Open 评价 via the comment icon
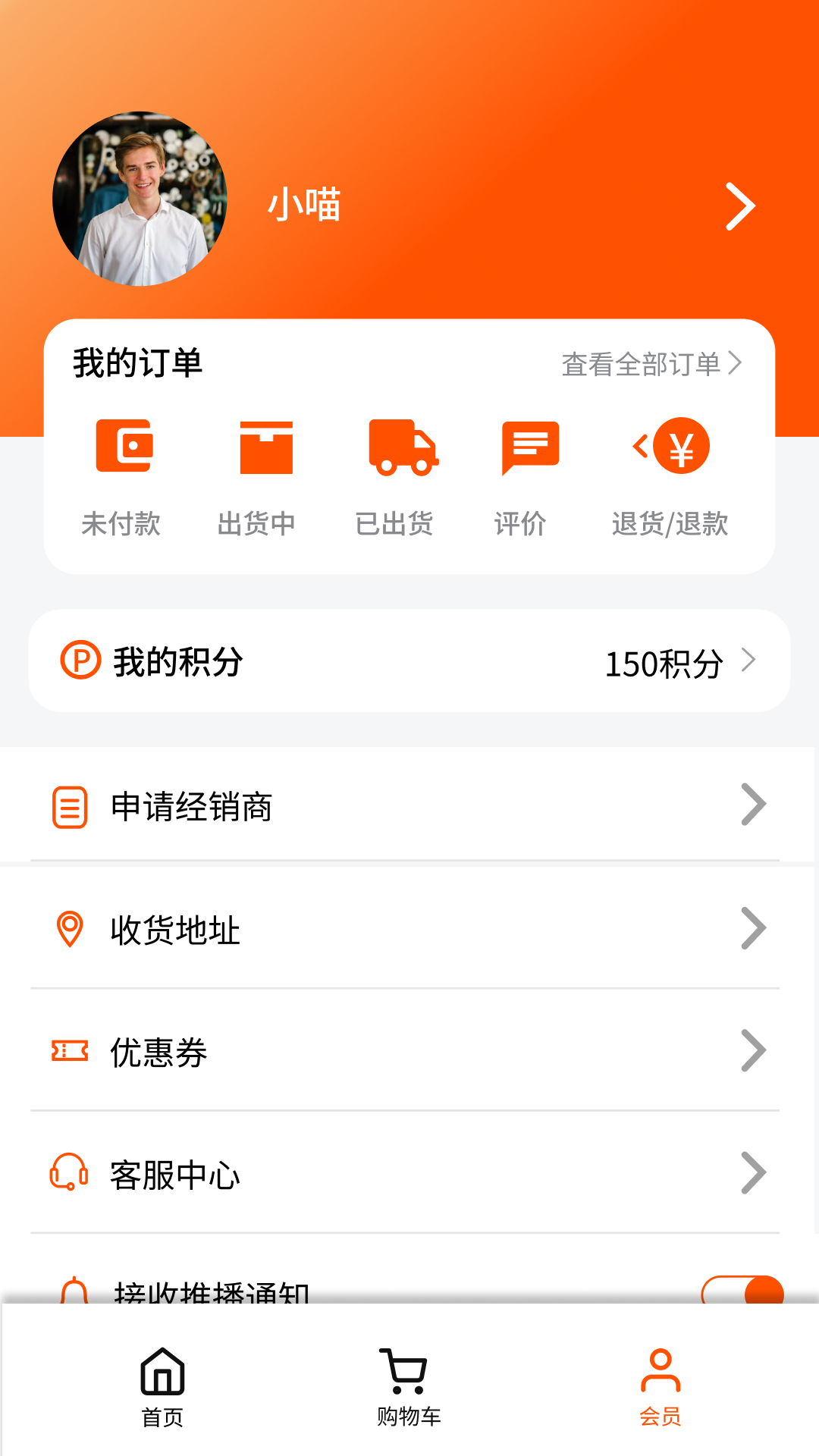Viewport: 819px width, 1456px height. [x=529, y=446]
